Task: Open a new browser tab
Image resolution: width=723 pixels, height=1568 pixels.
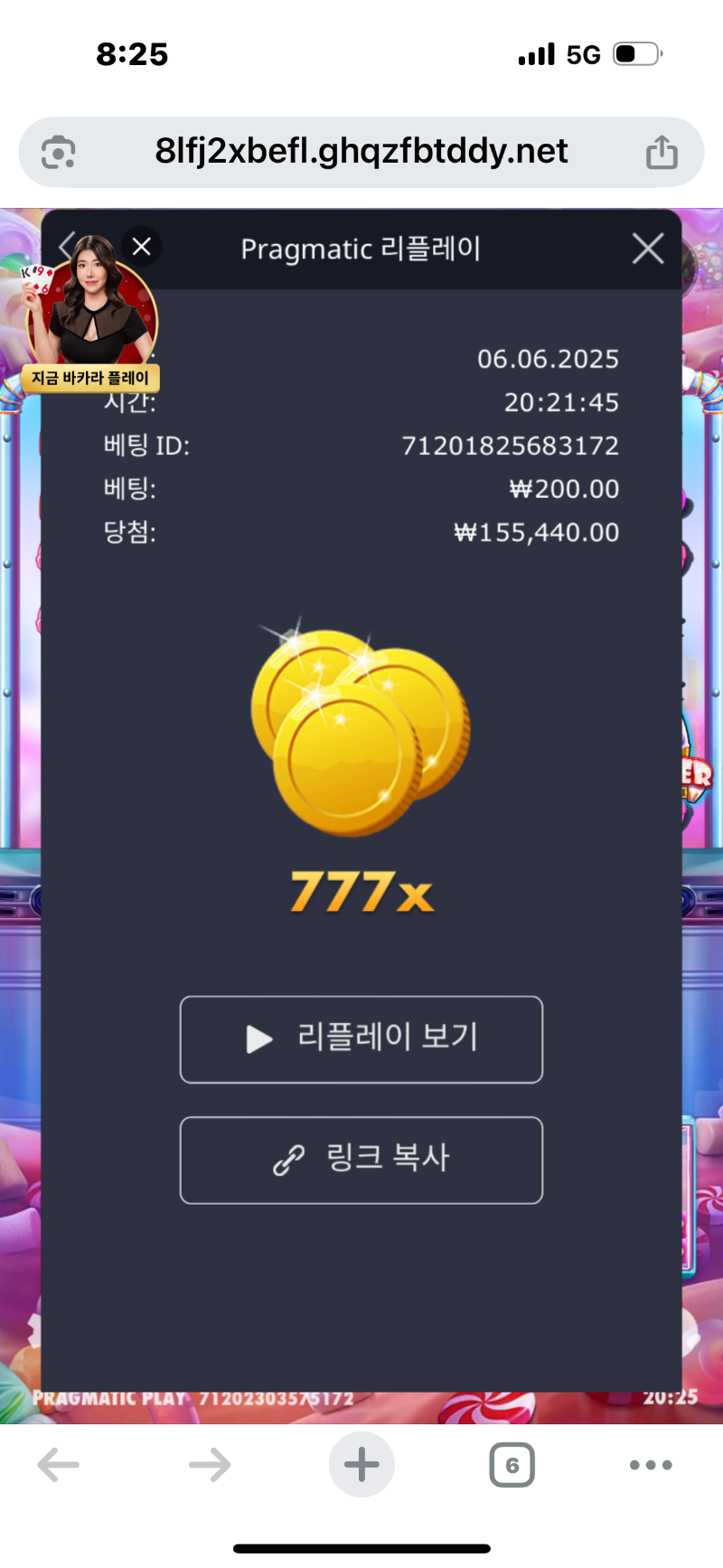Action: pyautogui.click(x=361, y=1464)
